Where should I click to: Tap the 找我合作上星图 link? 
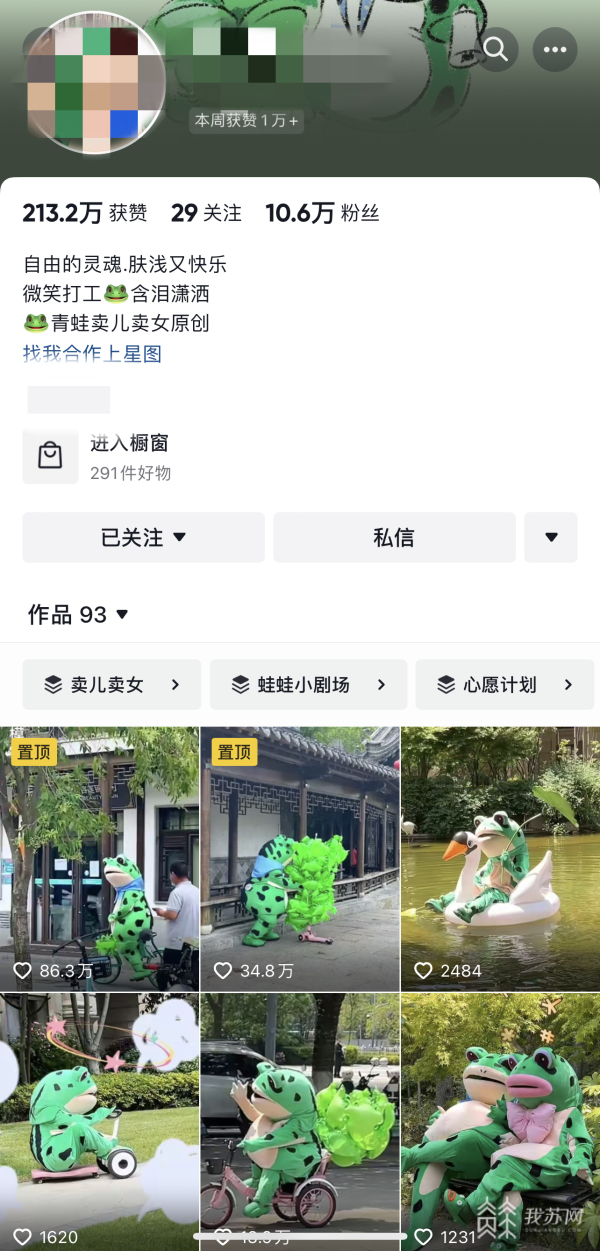(x=92, y=353)
